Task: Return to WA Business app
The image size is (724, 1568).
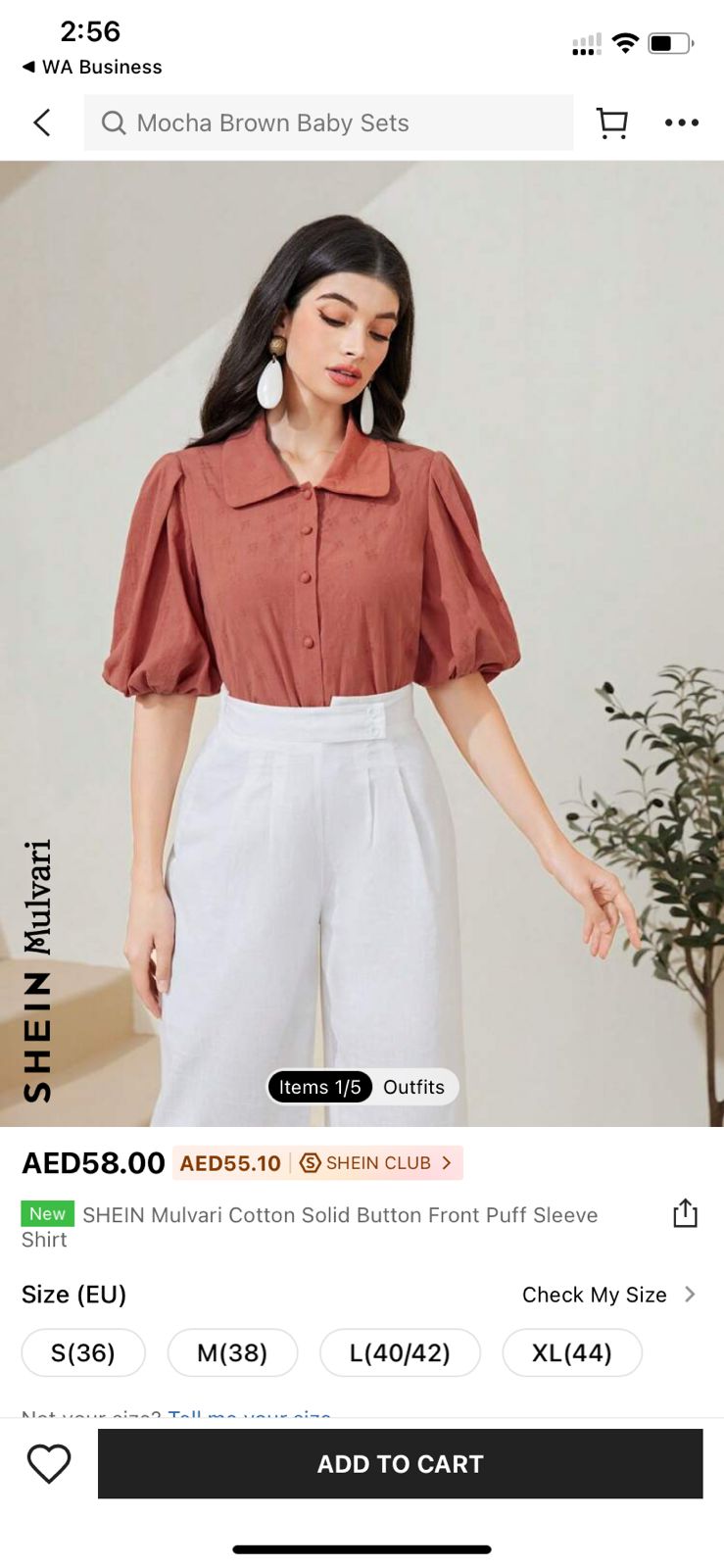Action: point(91,67)
